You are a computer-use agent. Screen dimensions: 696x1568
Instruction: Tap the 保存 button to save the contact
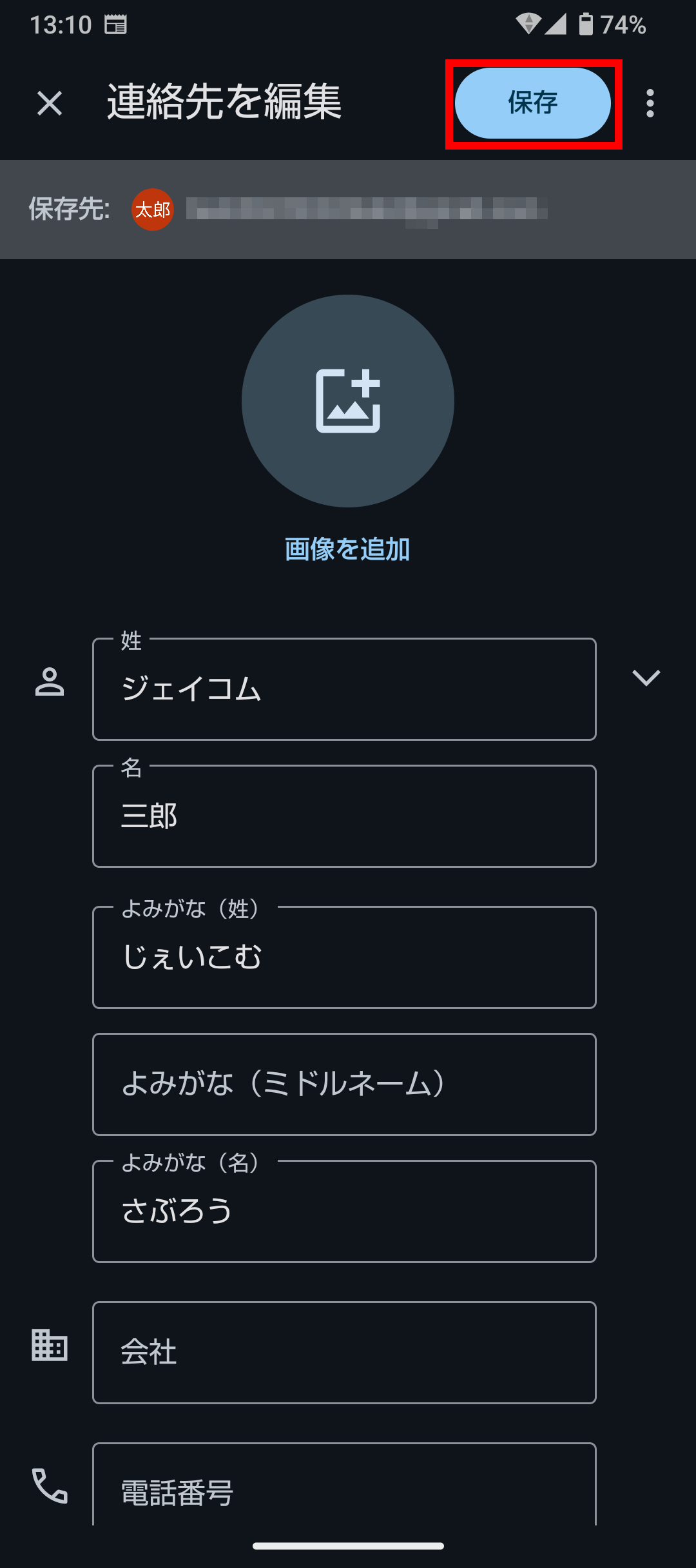click(533, 103)
